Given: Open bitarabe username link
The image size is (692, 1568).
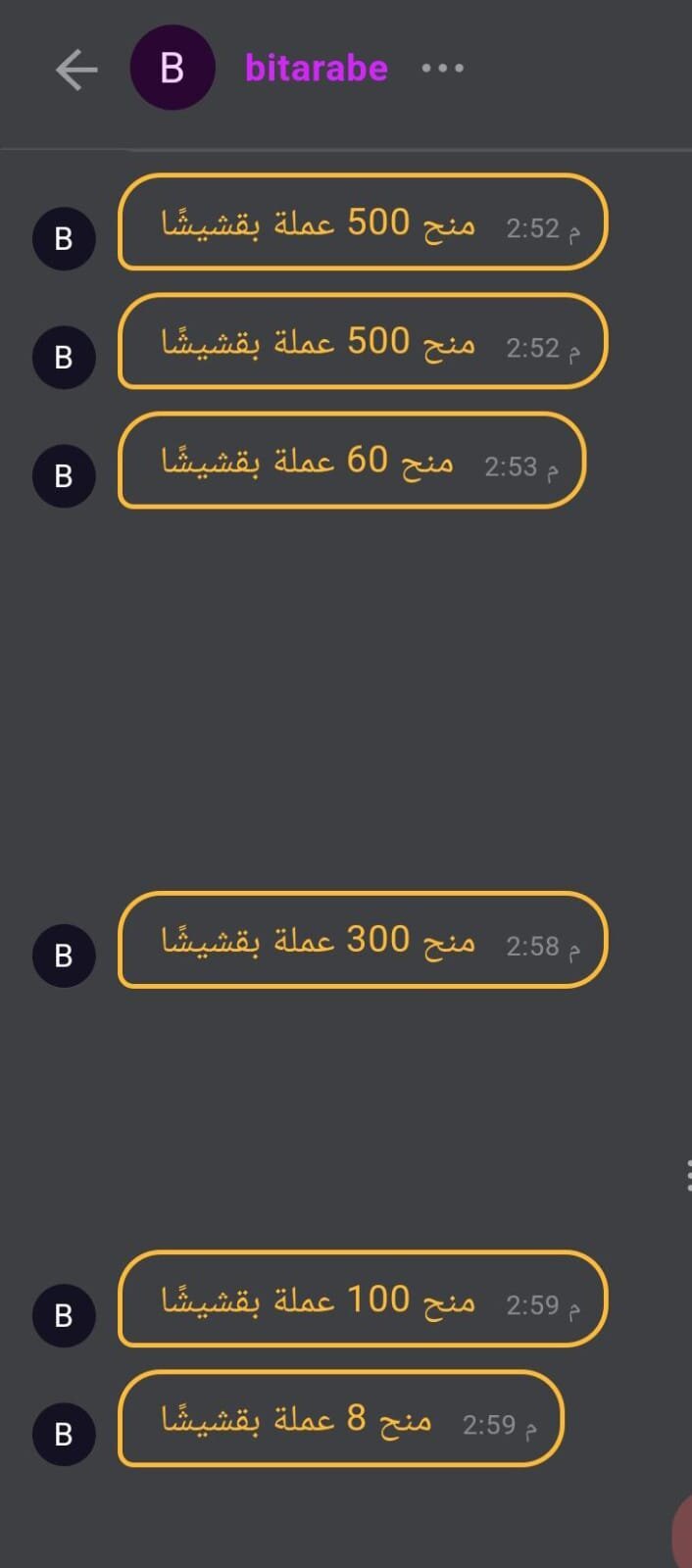Looking at the screenshot, I should (316, 69).
